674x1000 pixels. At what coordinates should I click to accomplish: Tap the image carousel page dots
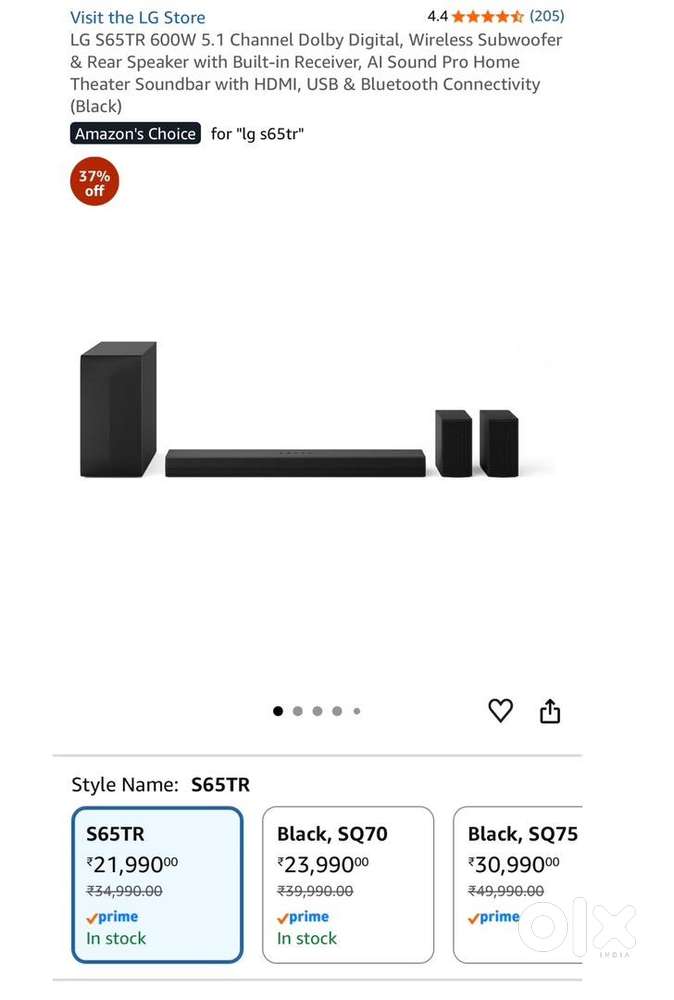(317, 711)
